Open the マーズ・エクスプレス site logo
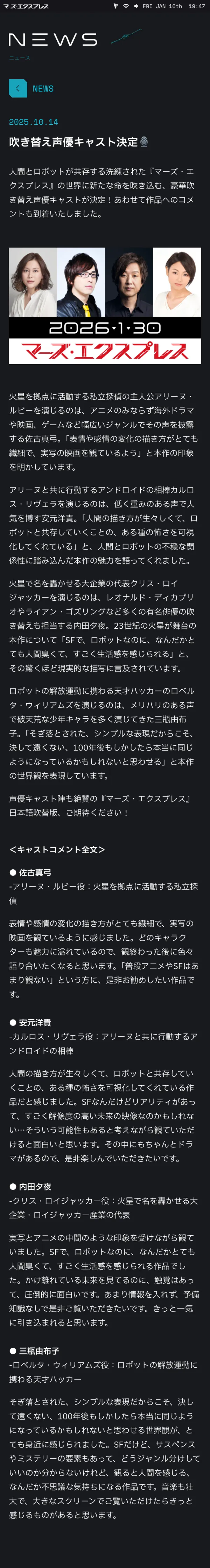Viewport: 210px width, 1568px height. pos(25,6)
